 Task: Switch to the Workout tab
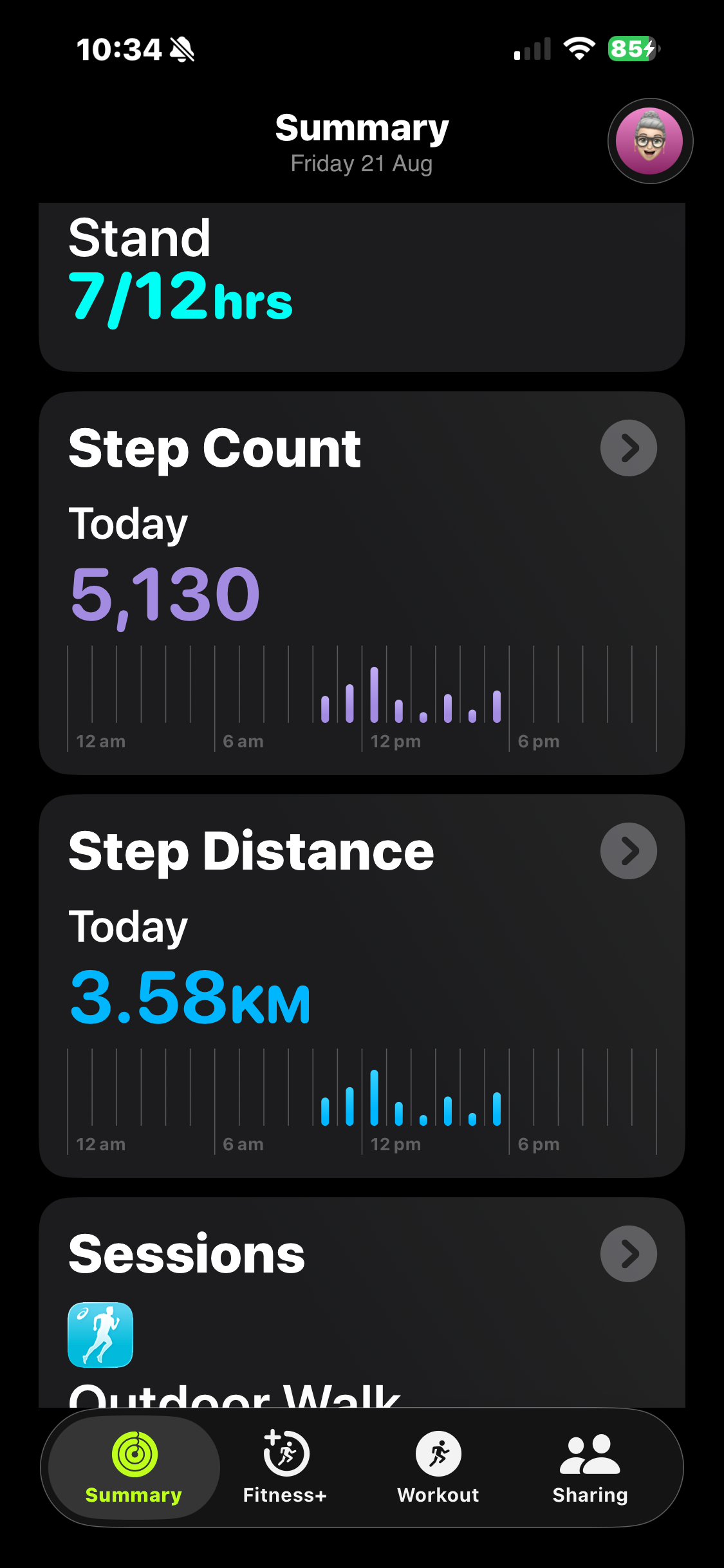[x=438, y=1468]
